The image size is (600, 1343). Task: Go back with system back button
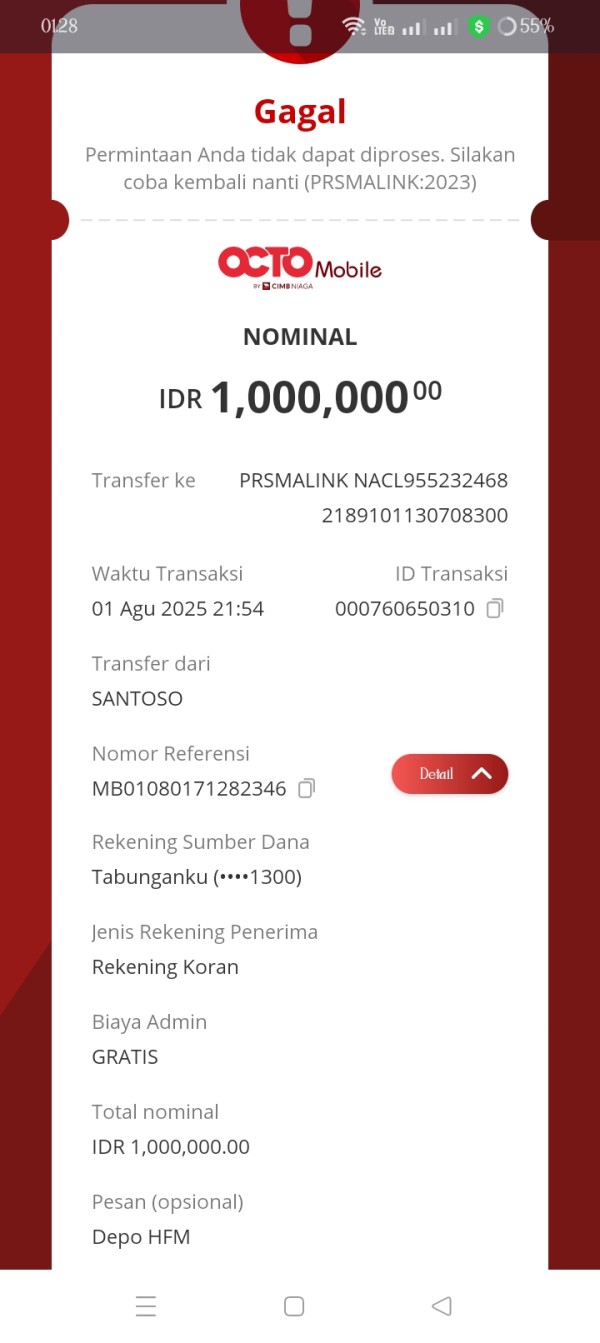pos(442,1306)
